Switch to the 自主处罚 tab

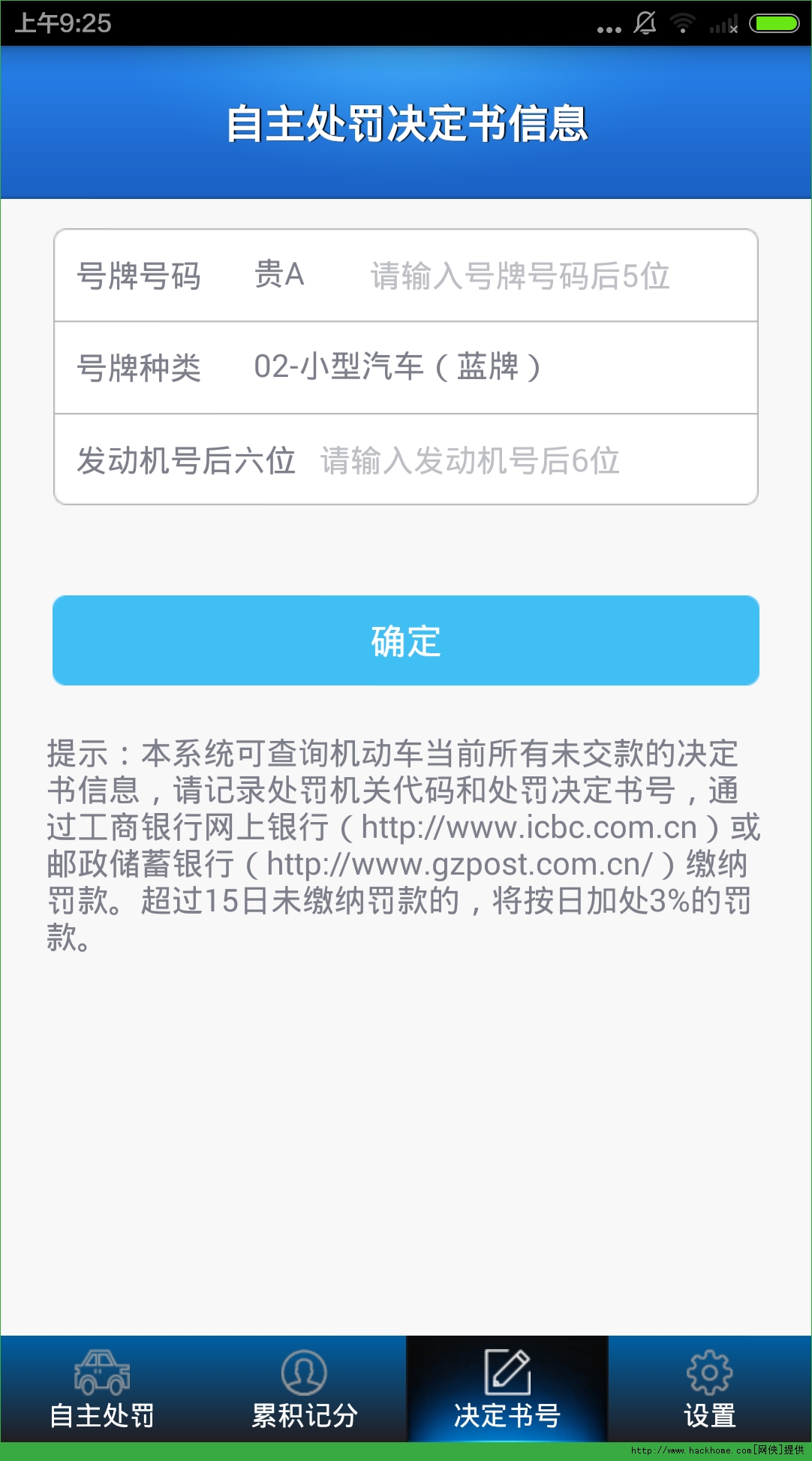pyautogui.click(x=102, y=1389)
